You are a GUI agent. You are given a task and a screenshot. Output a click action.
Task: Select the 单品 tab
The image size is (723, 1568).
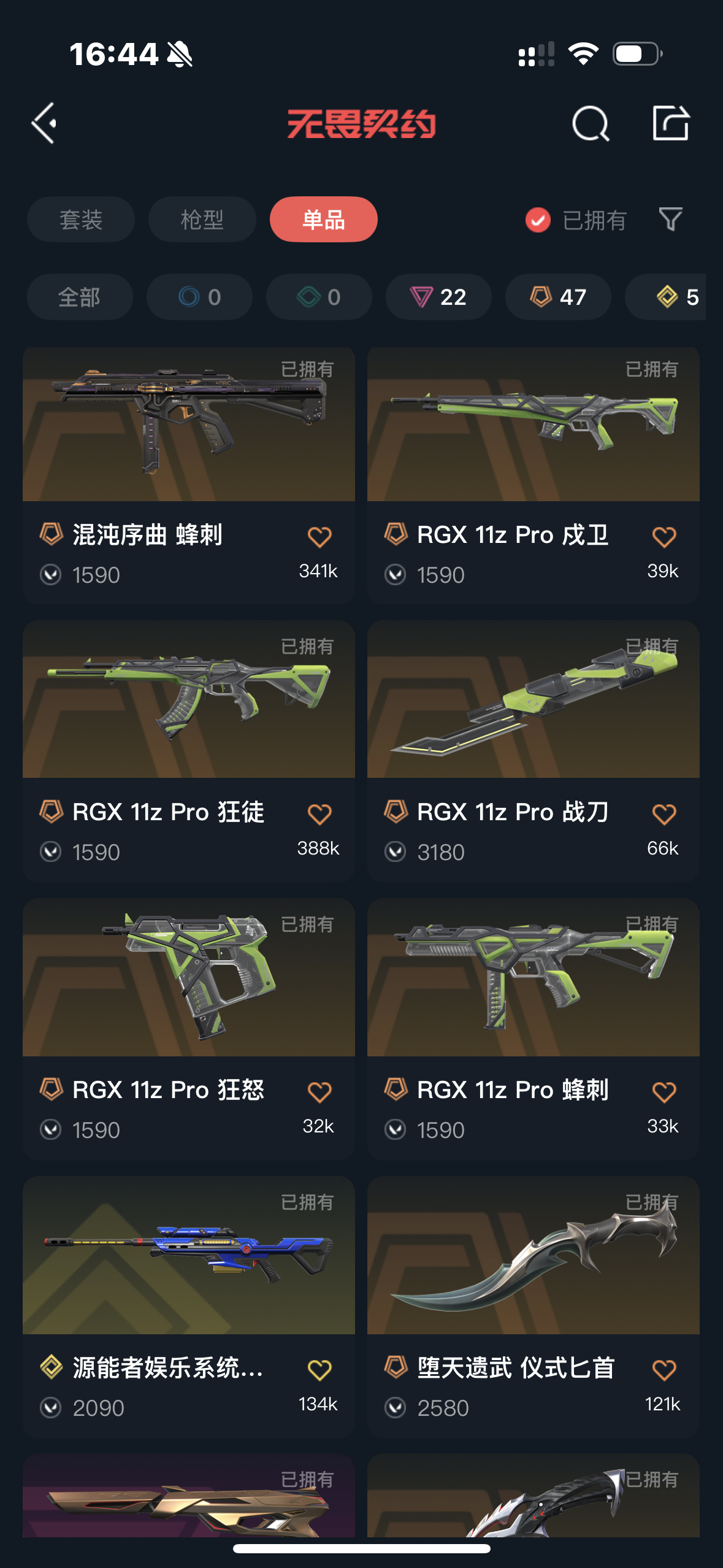point(323,220)
